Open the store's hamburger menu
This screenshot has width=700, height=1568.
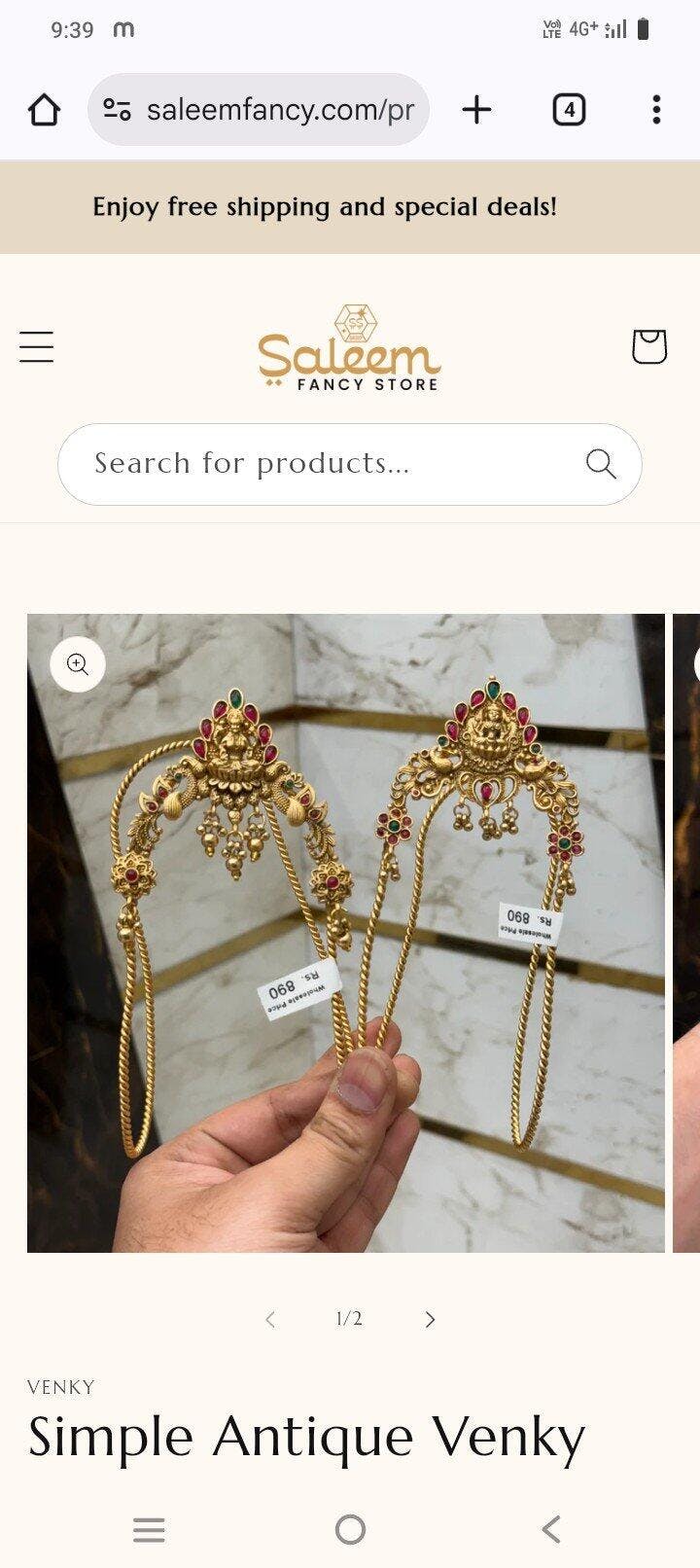(x=37, y=346)
